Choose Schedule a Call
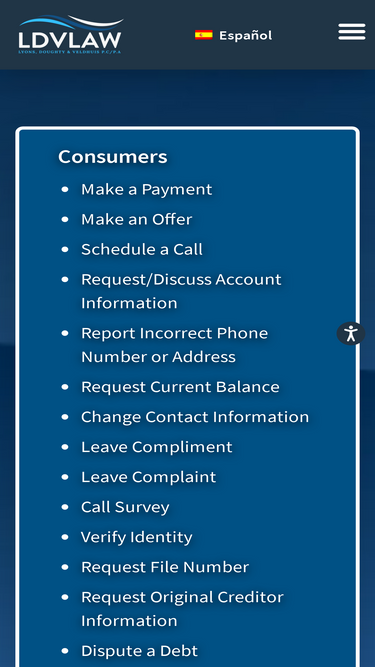Screen dimensions: 375x667 click(x=142, y=249)
